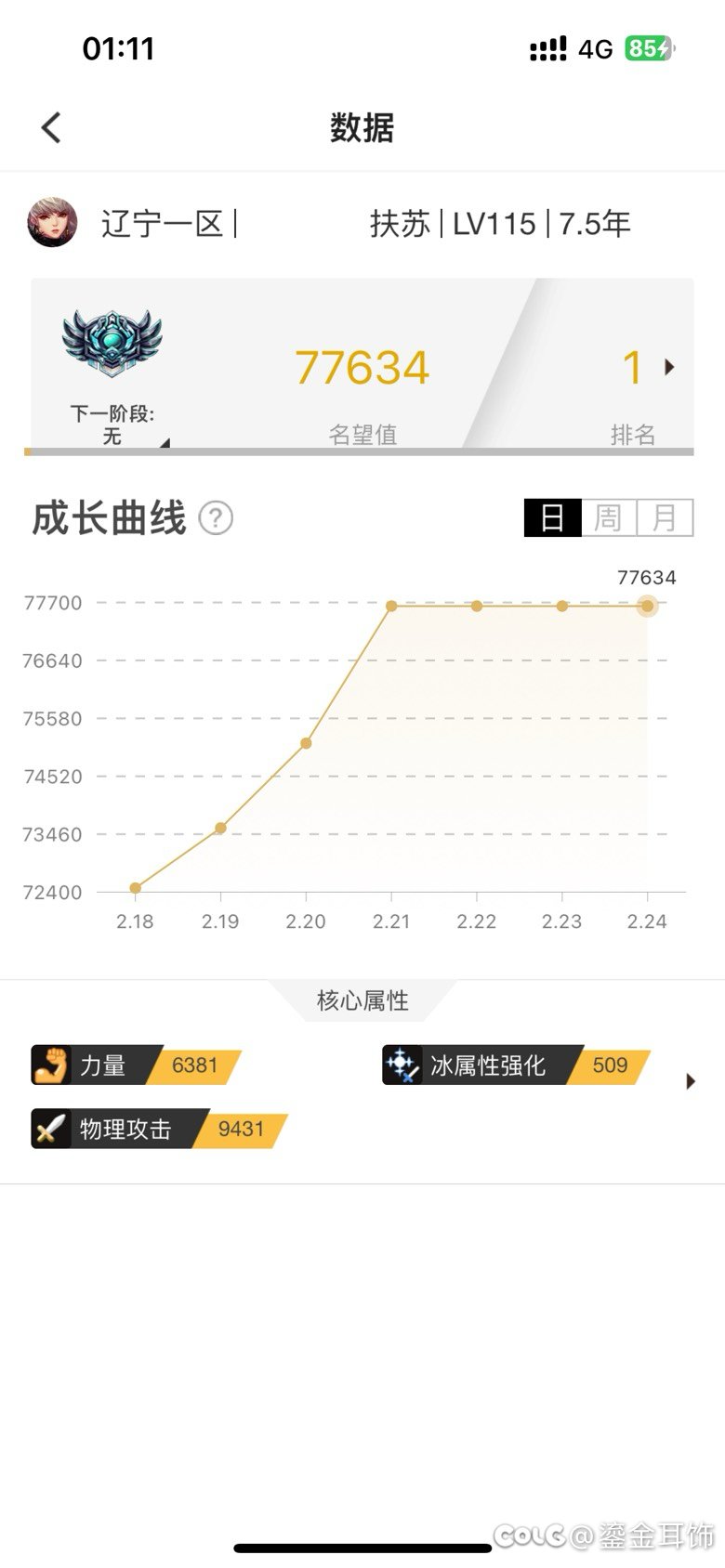Expand the 核心属性 details arrow
Screen dimensions: 725x1568
(x=690, y=1081)
